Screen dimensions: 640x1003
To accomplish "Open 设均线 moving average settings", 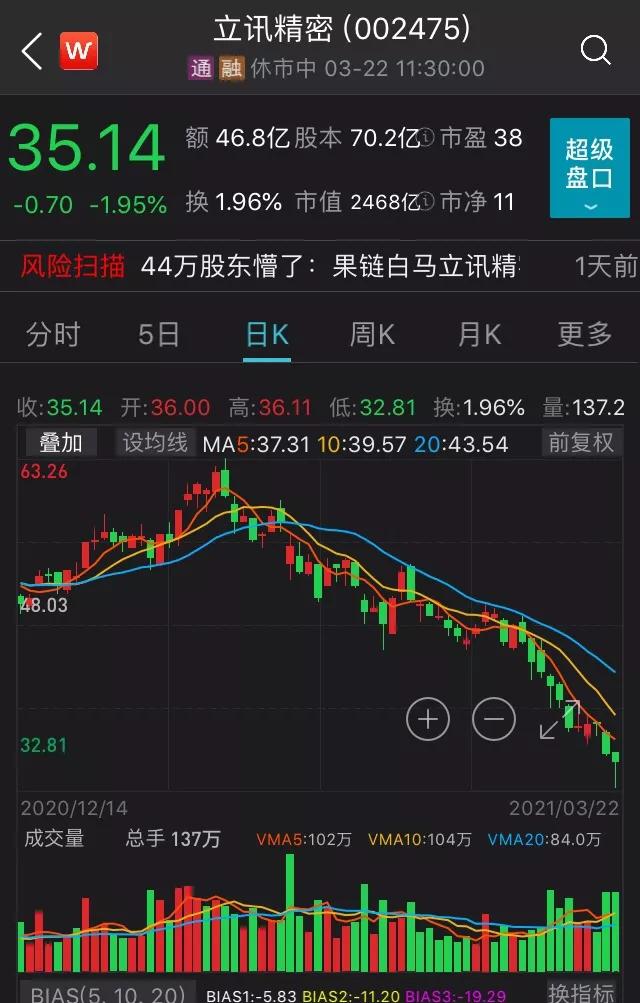I will pos(155,443).
